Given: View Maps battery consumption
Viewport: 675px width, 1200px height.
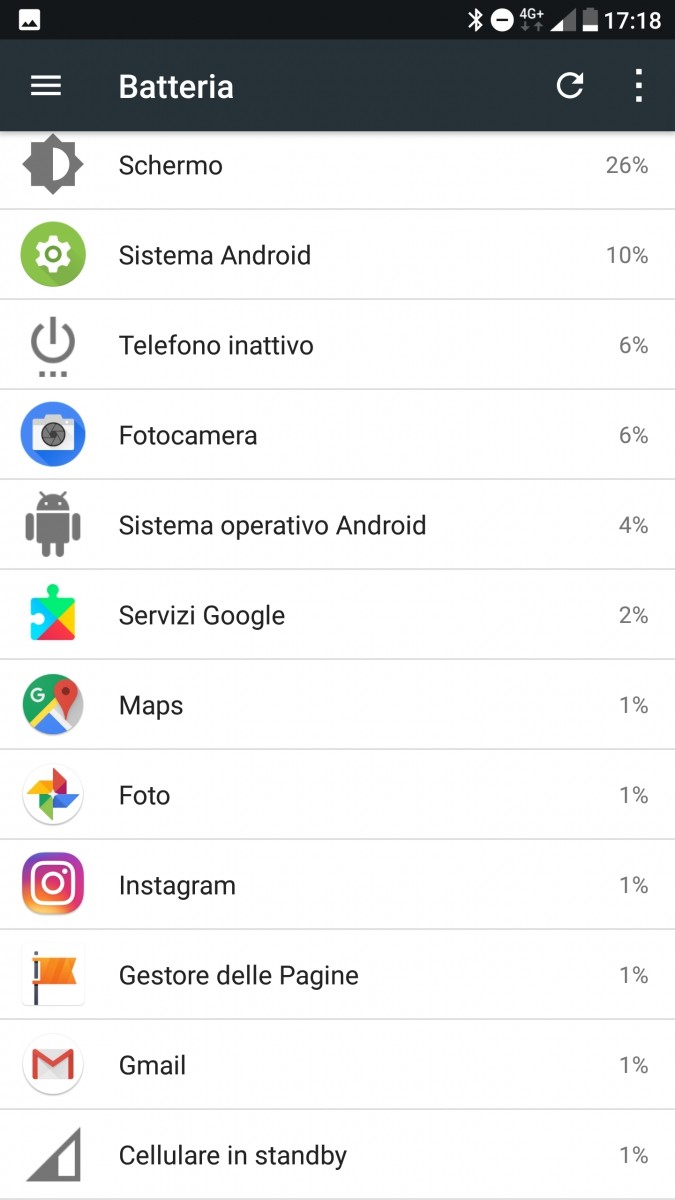Looking at the screenshot, I should click(337, 705).
